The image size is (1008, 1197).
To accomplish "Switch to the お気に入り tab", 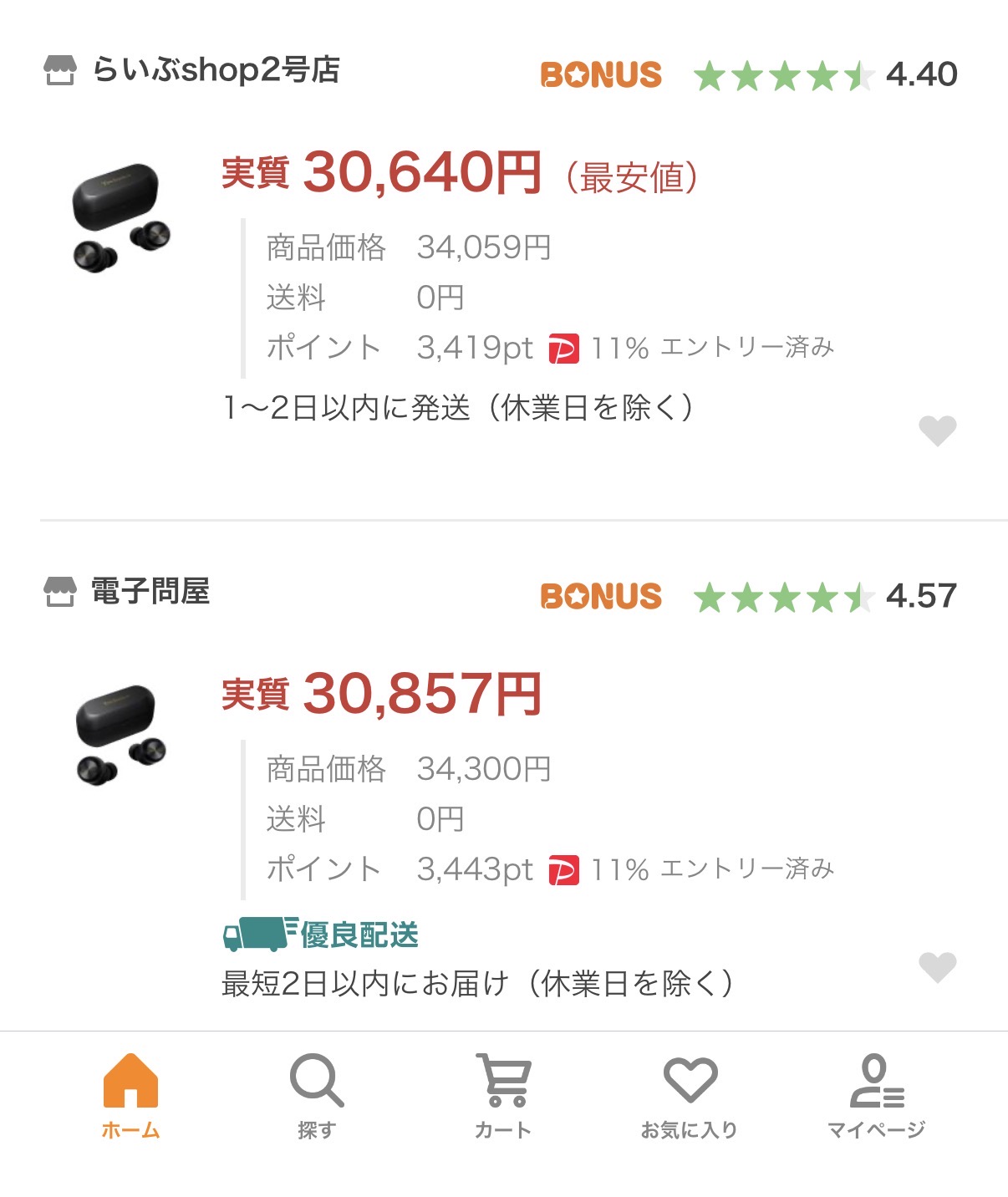I will pyautogui.click(x=690, y=1096).
